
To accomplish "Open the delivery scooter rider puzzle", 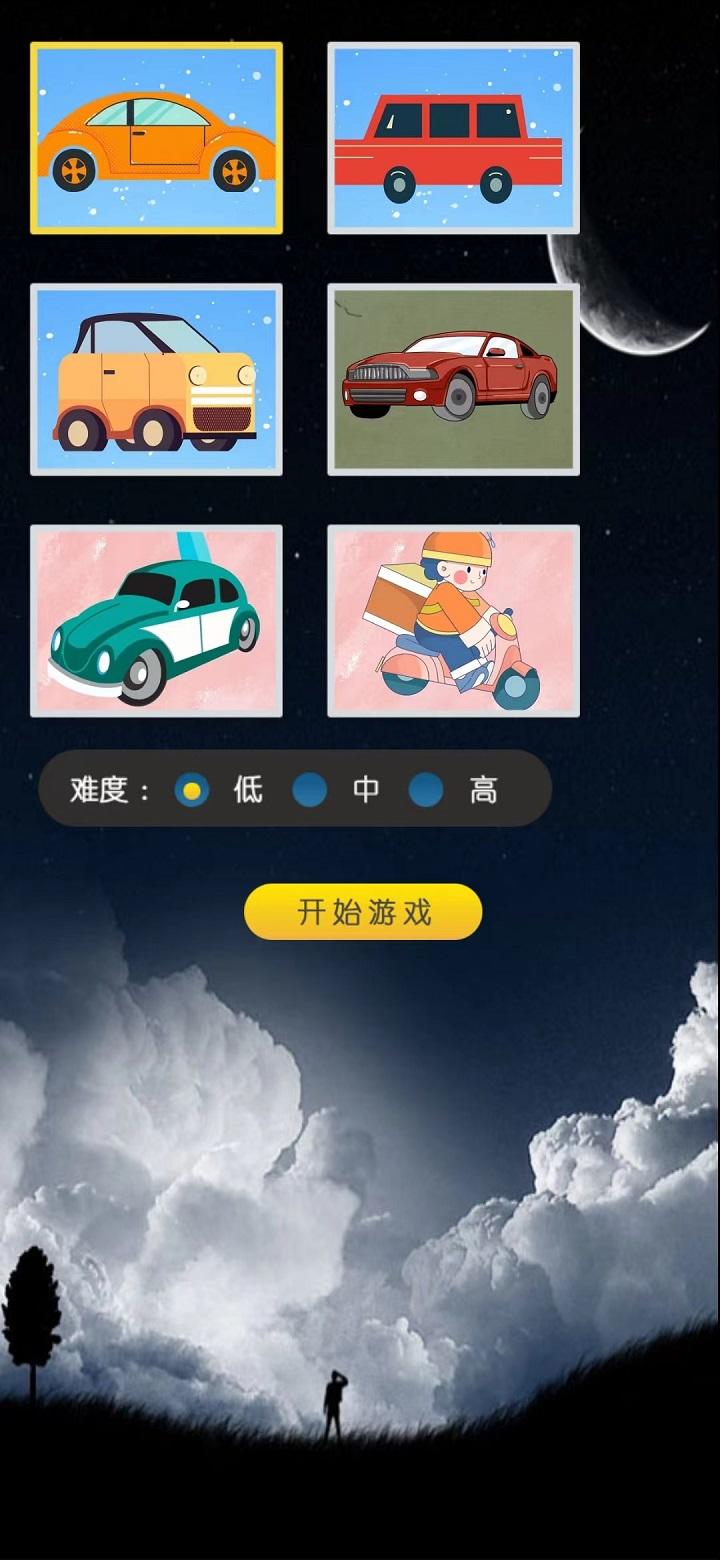I will [452, 620].
